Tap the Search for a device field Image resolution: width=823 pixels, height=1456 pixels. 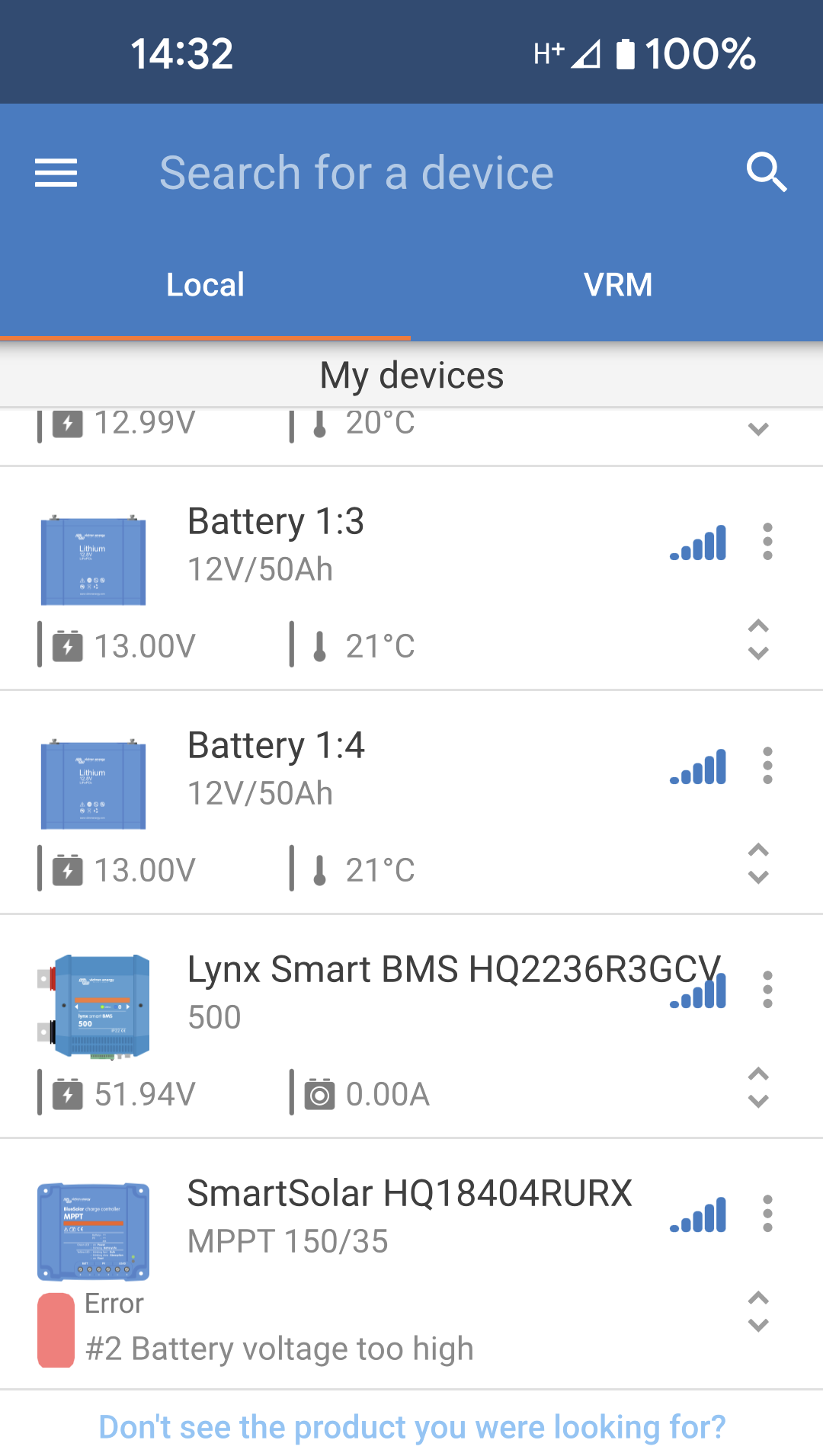click(x=358, y=172)
